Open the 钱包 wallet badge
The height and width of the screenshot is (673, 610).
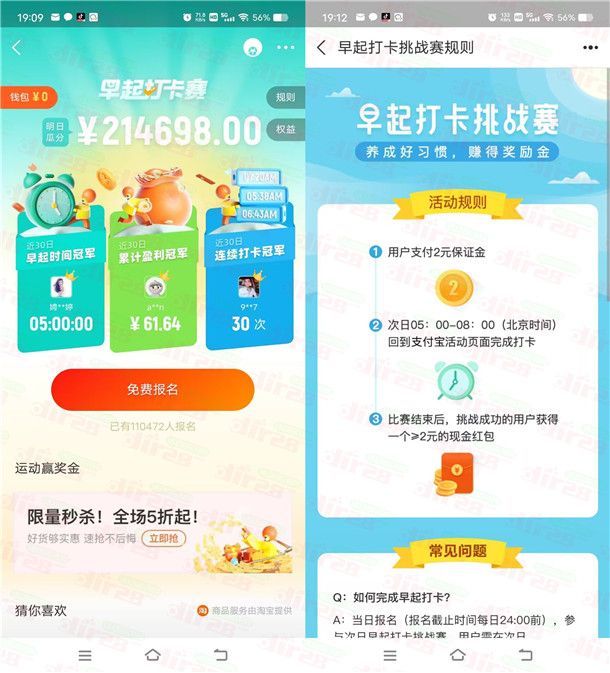click(28, 97)
